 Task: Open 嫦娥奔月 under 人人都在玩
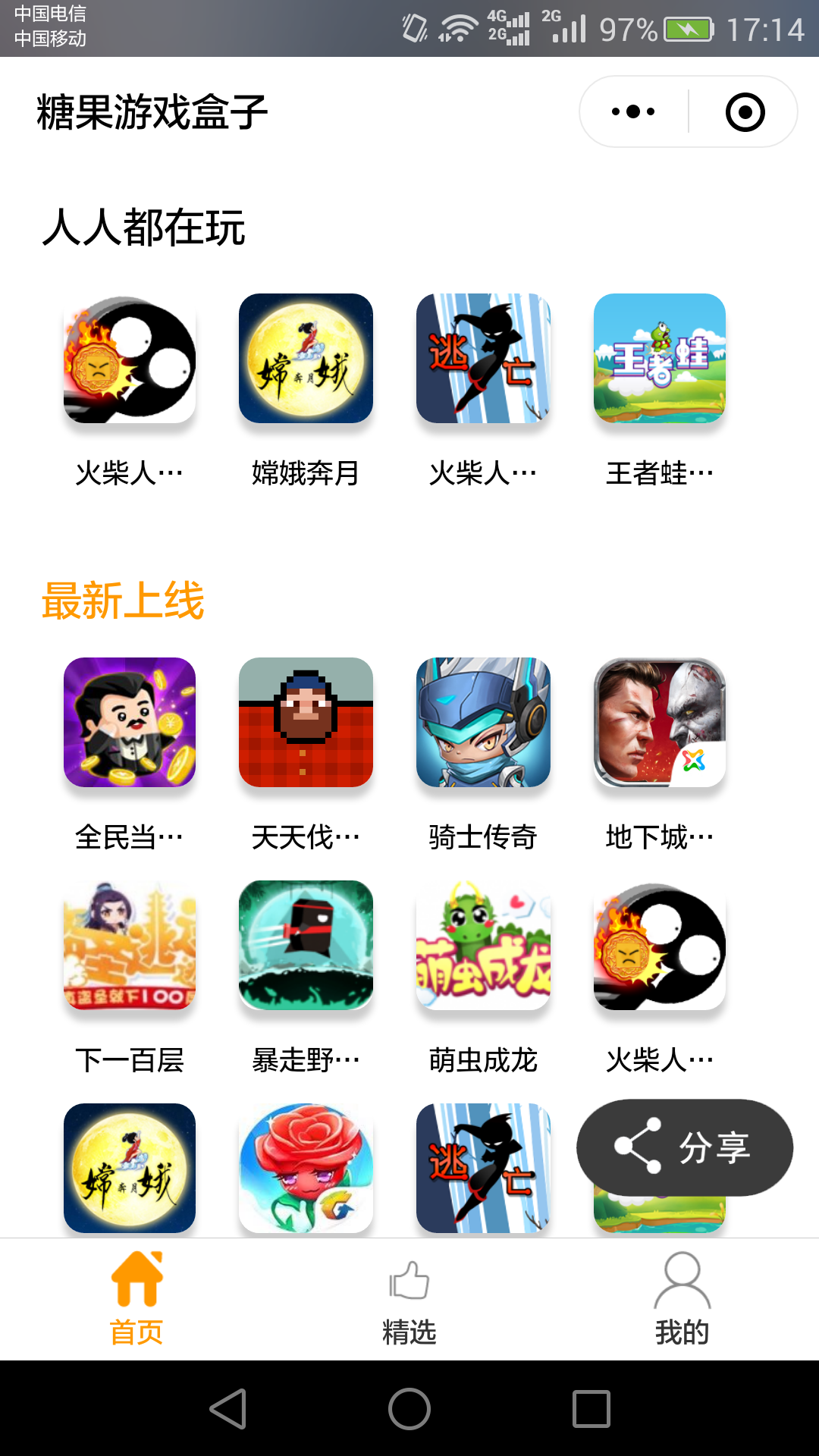point(306,358)
